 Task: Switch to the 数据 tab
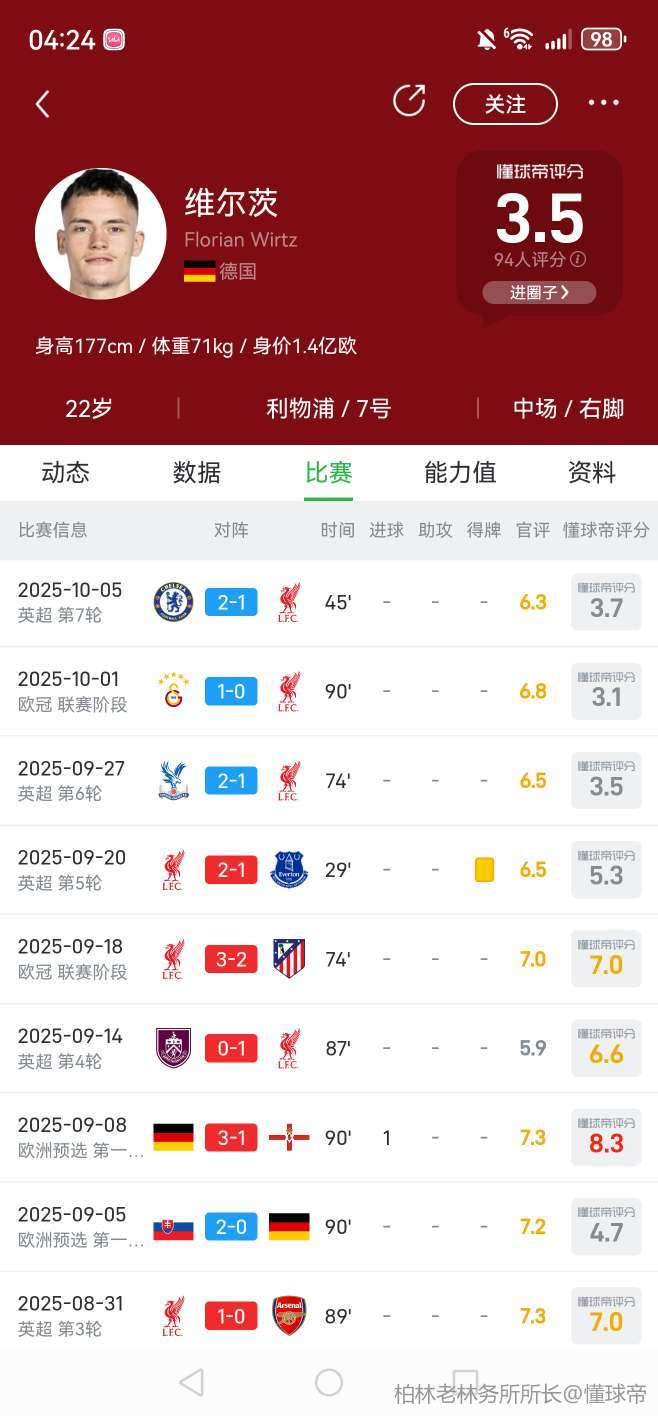click(x=197, y=472)
